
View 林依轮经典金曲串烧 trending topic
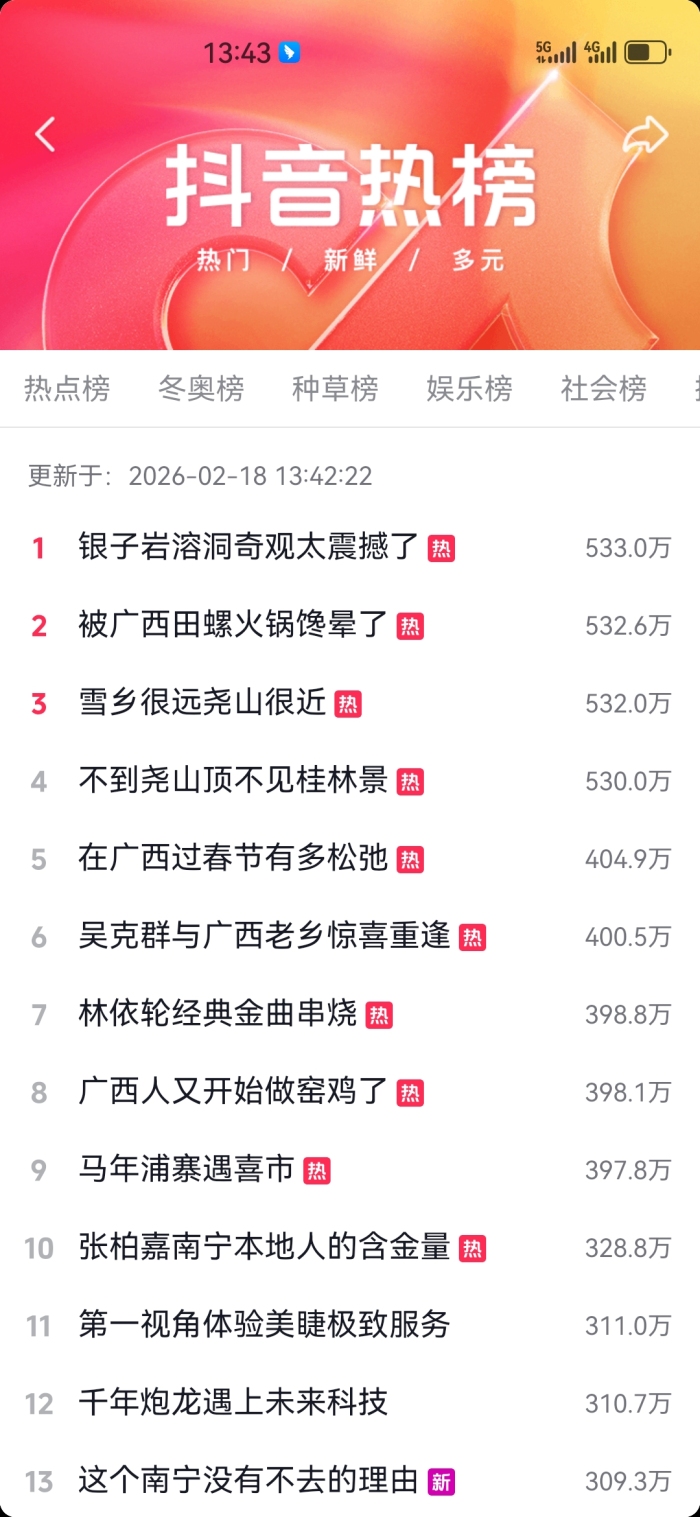(x=217, y=1015)
